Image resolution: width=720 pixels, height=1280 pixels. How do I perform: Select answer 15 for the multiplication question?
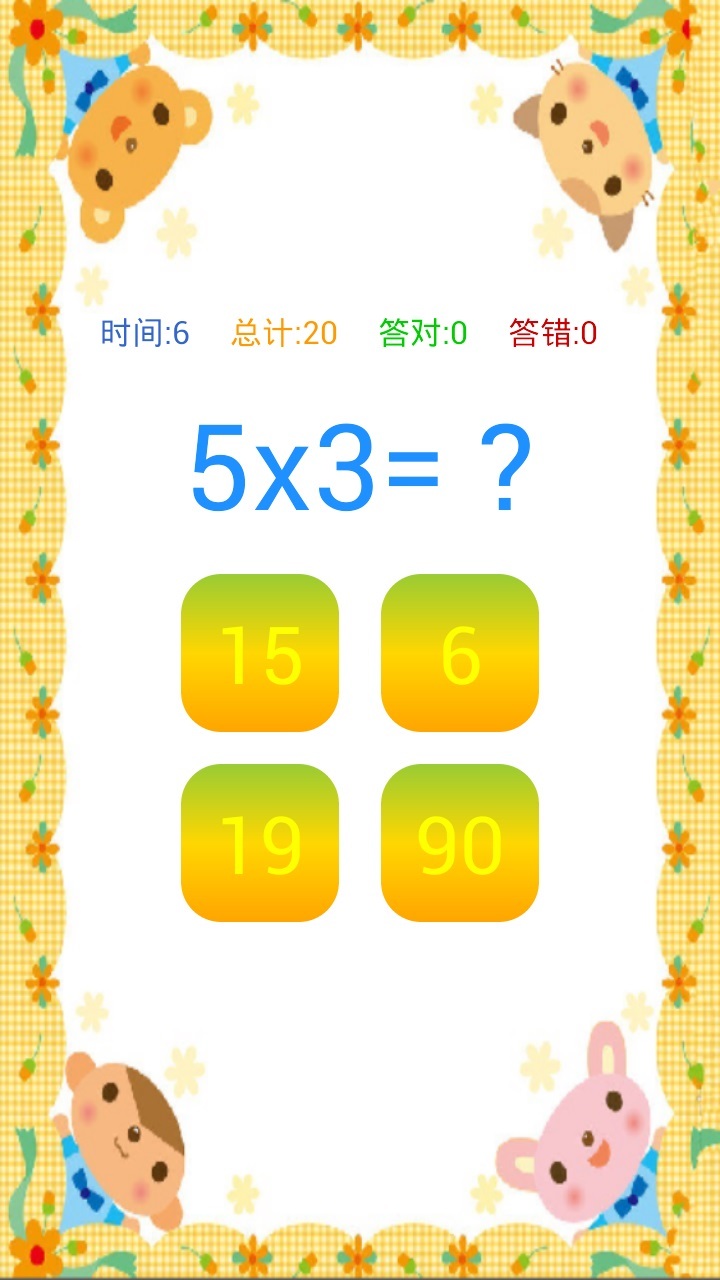[260, 652]
